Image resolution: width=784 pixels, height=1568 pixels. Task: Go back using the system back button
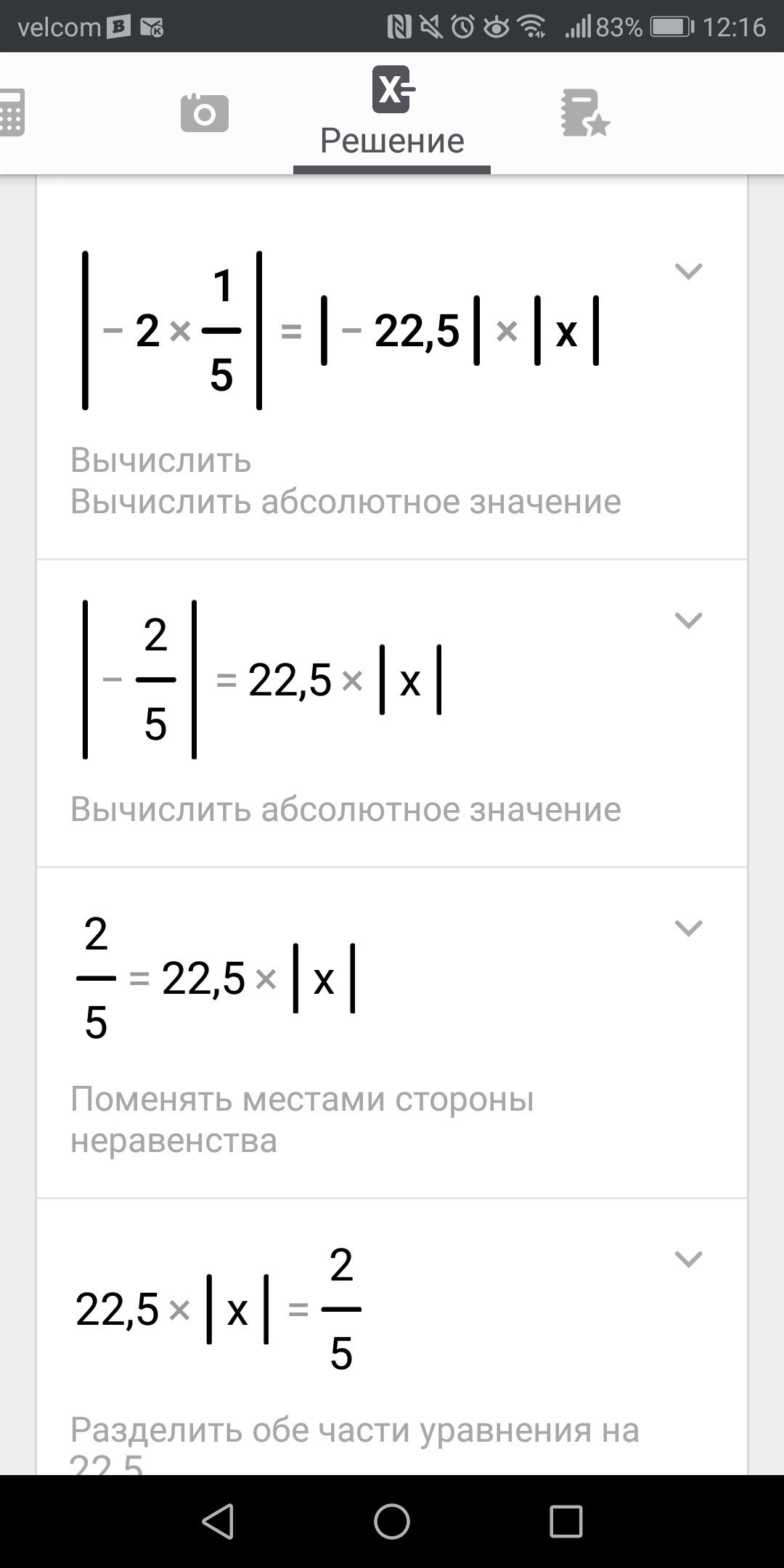pos(218,1521)
